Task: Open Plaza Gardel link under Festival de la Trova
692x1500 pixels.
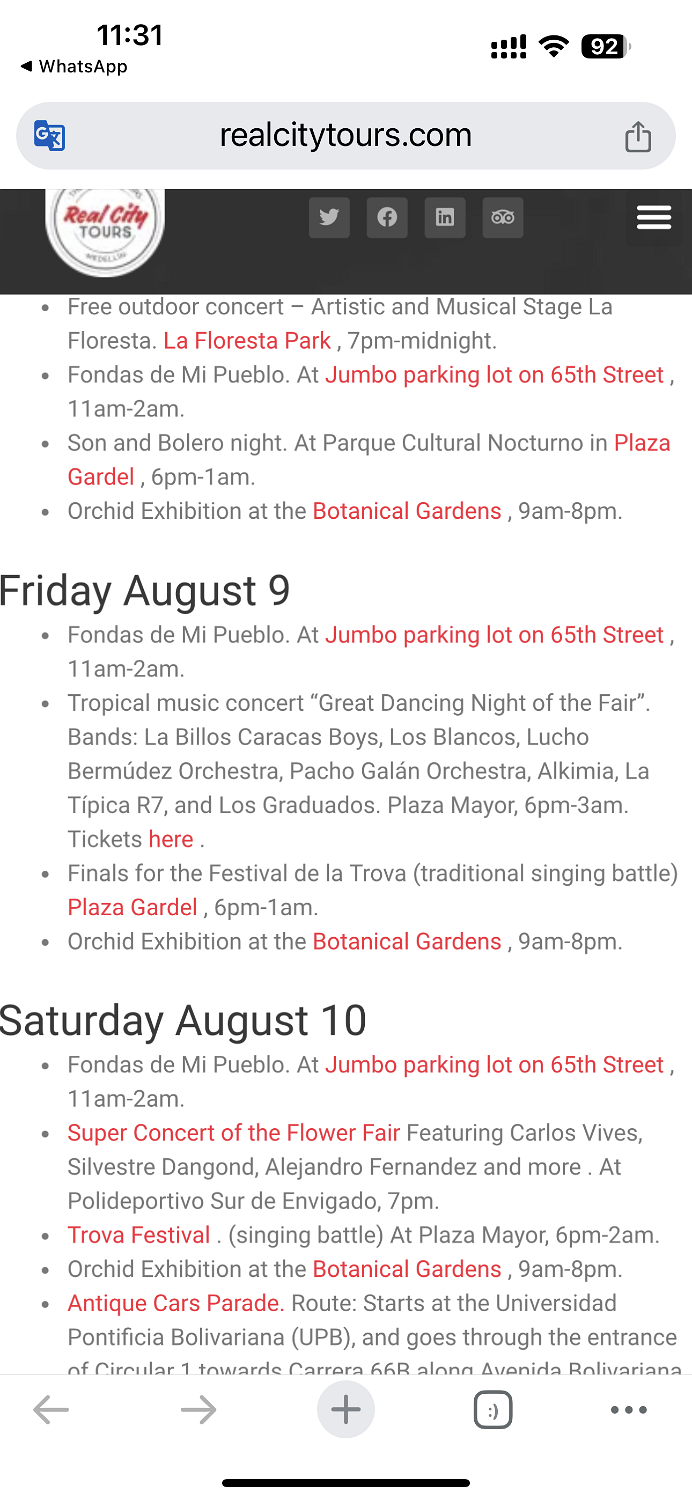Action: pos(133,907)
